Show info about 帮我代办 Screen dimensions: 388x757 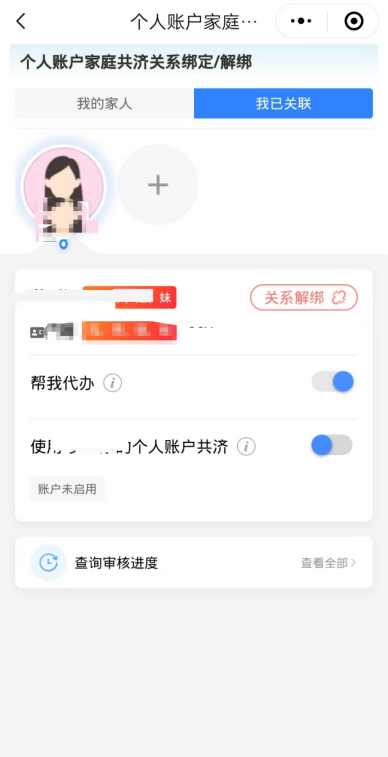click(112, 383)
